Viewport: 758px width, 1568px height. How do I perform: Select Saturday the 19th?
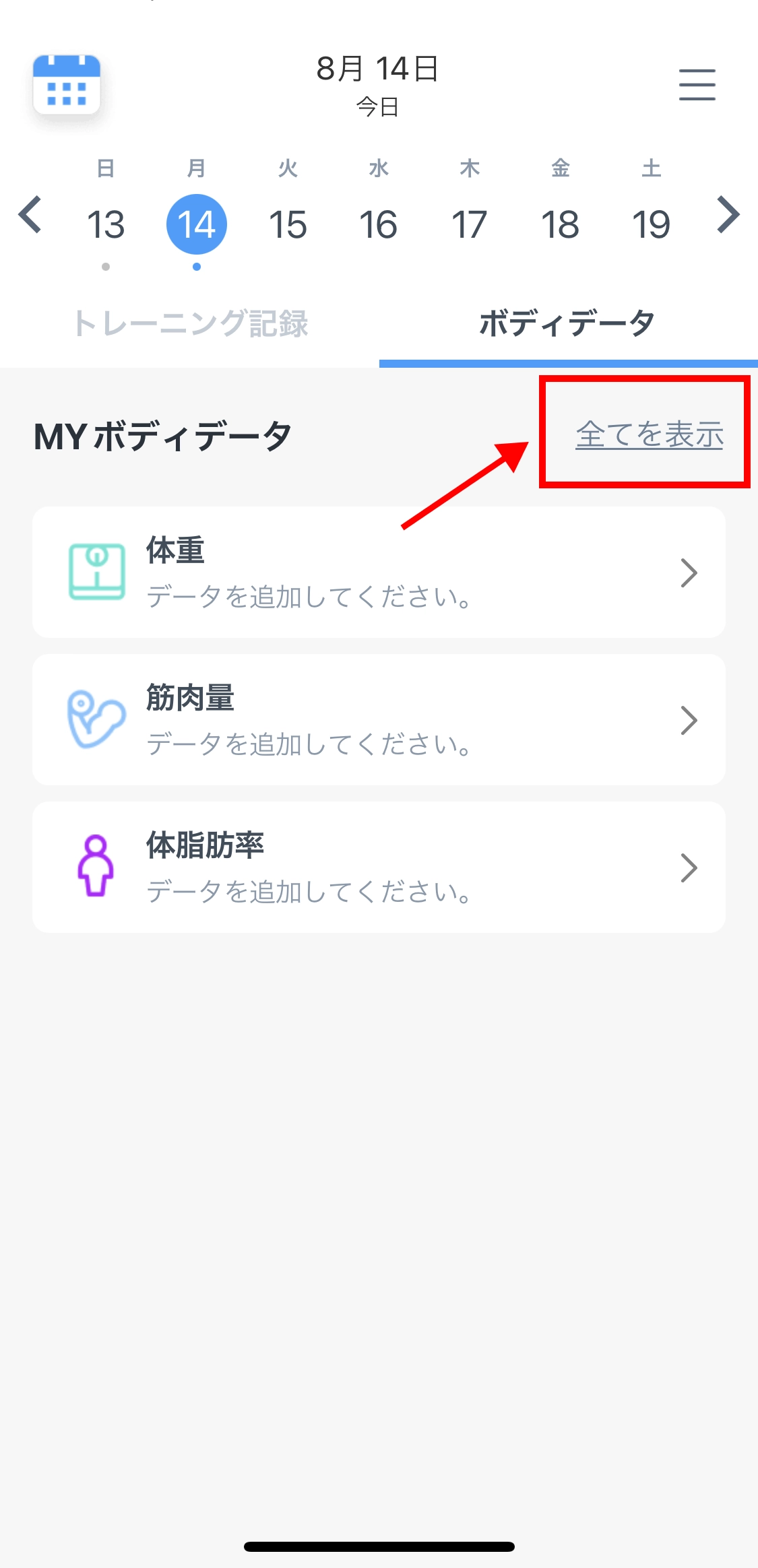tap(651, 224)
